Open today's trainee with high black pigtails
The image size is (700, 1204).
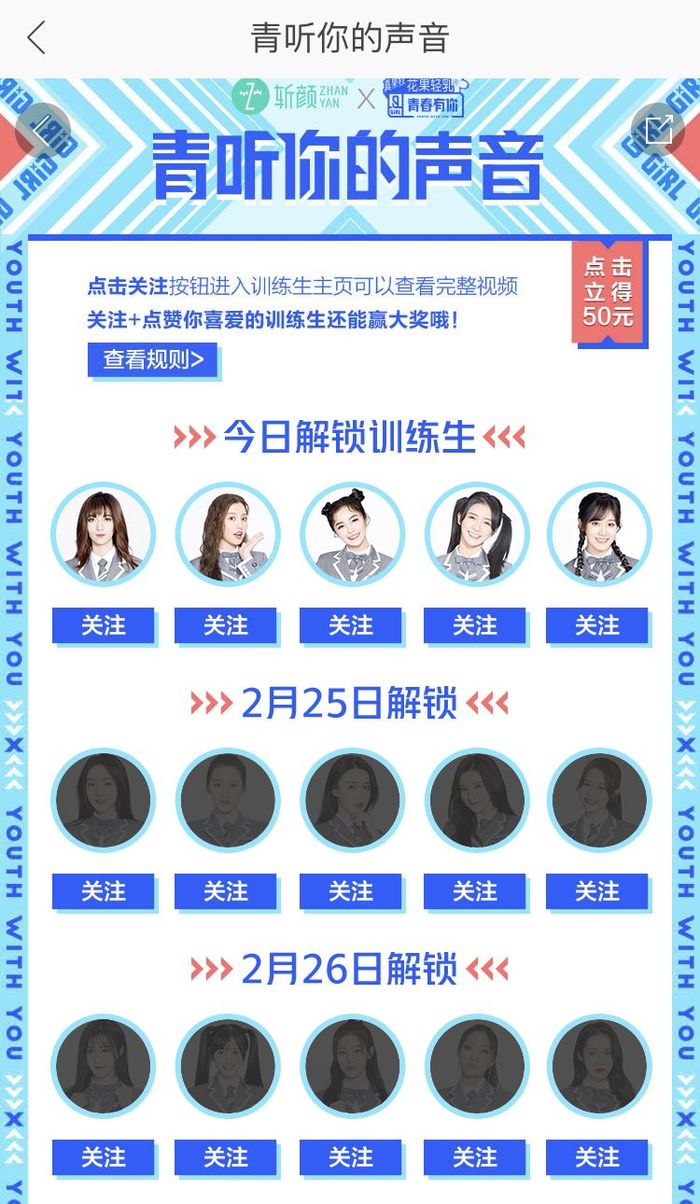pyautogui.click(x=475, y=535)
